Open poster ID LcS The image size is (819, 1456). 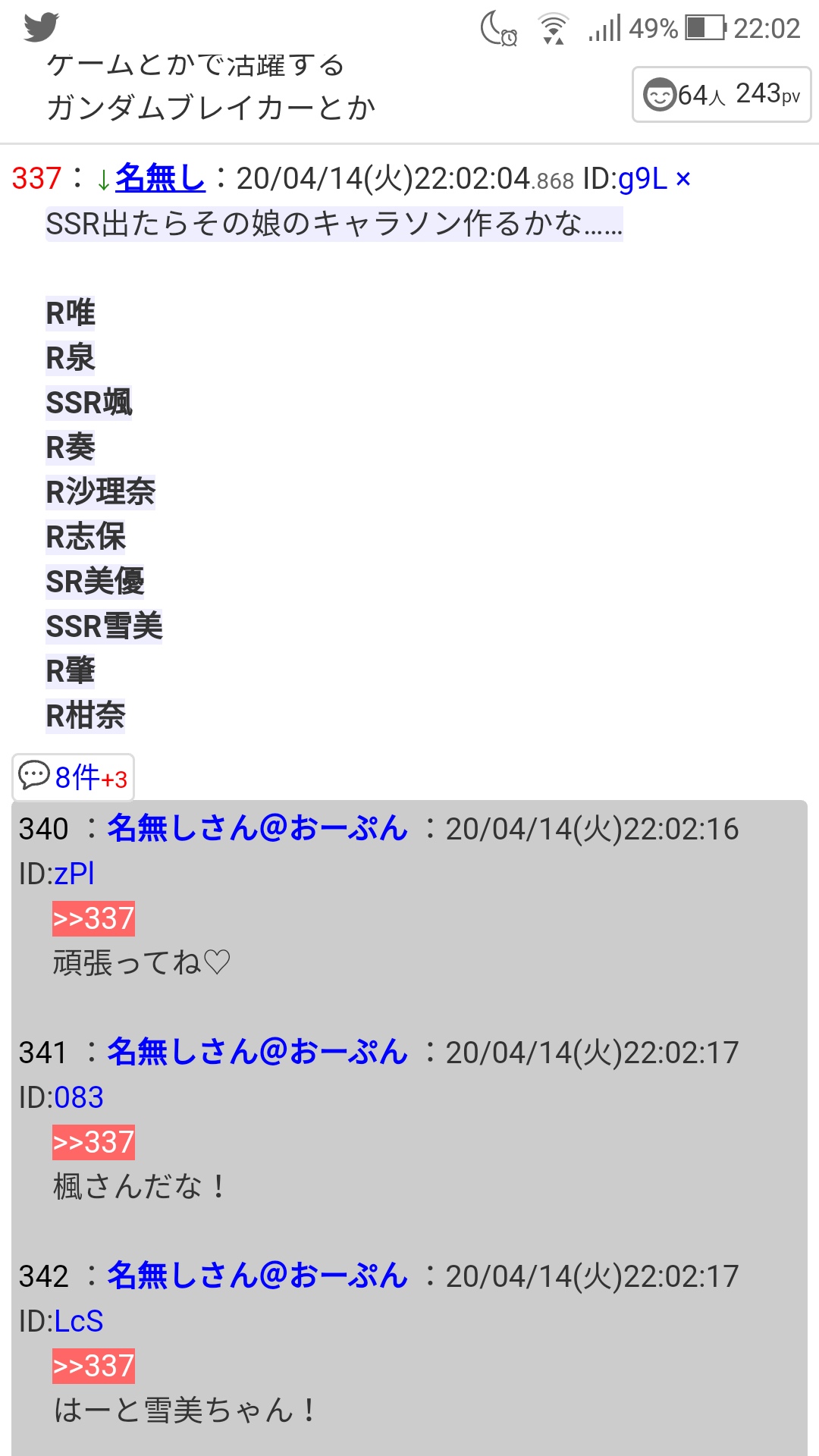[79, 1321]
